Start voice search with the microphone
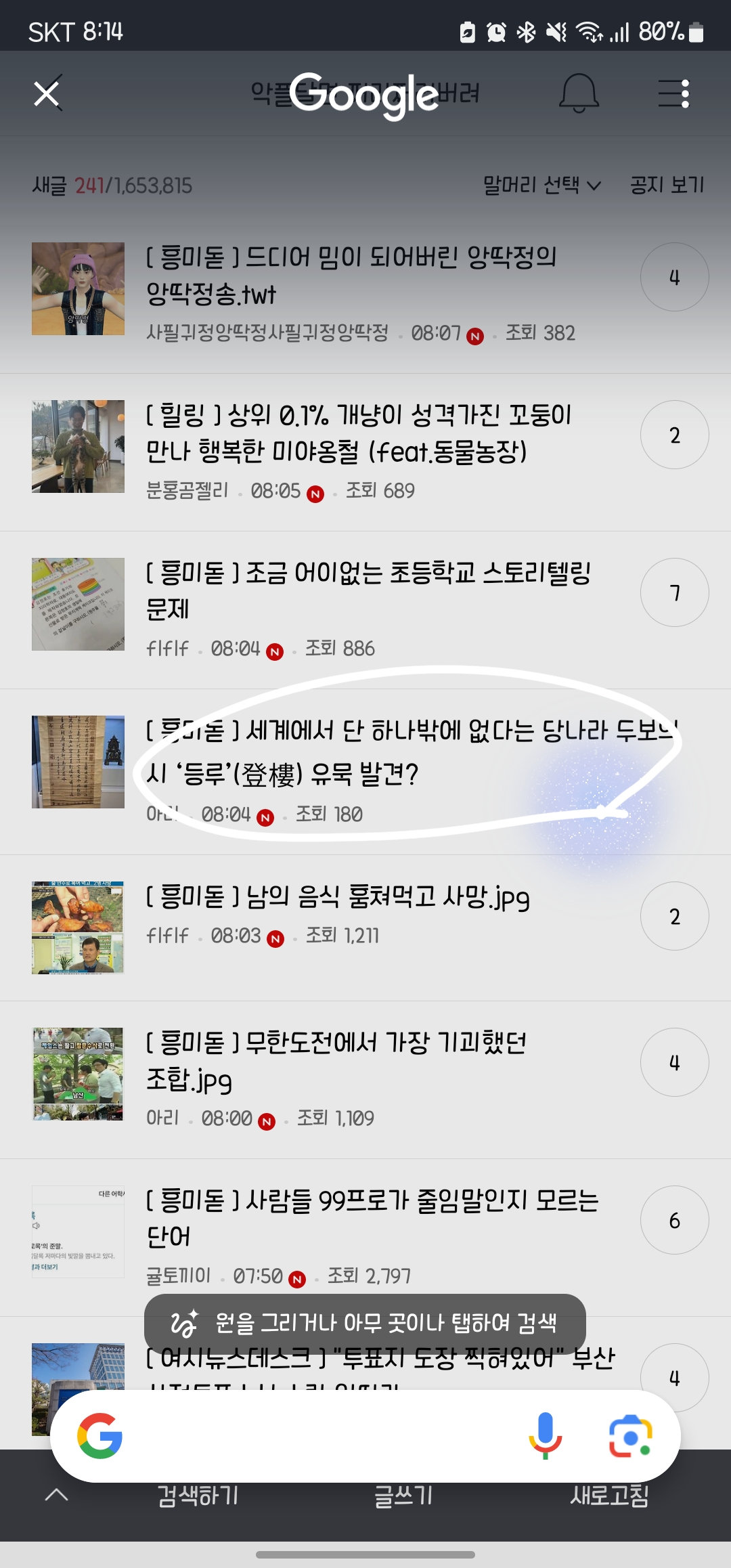Image resolution: width=731 pixels, height=1568 pixels. 545,1435
